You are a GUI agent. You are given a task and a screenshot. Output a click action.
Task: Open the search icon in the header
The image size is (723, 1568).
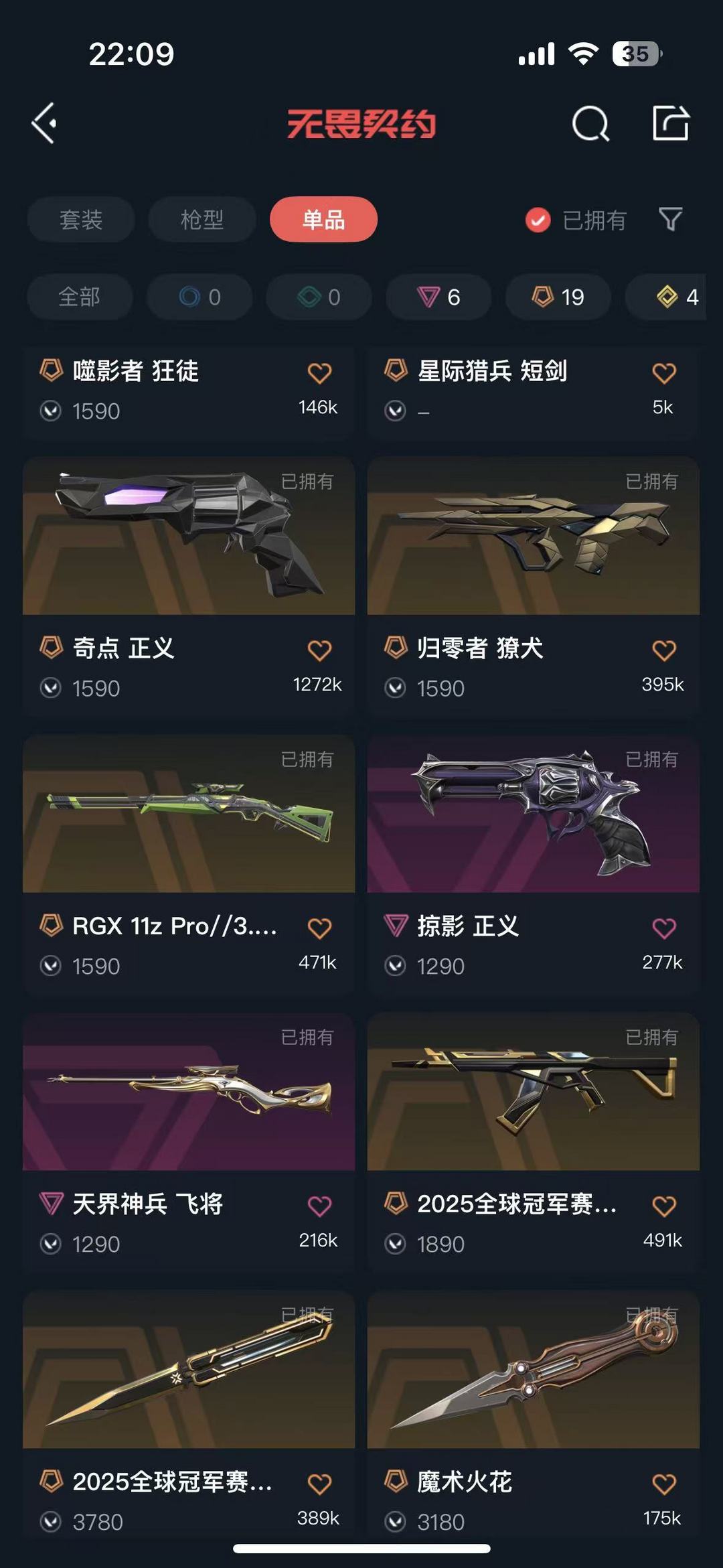click(590, 124)
